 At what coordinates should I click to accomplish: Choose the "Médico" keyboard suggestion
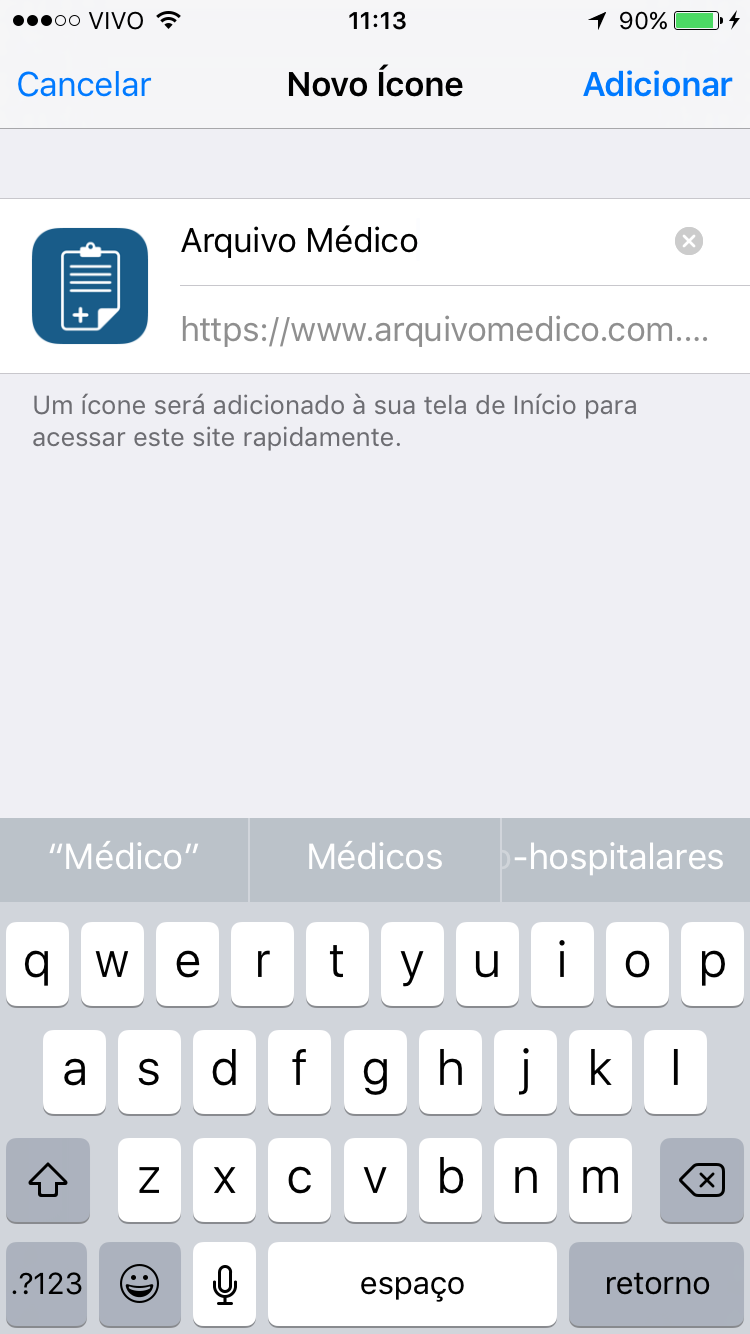pyautogui.click(x=124, y=857)
